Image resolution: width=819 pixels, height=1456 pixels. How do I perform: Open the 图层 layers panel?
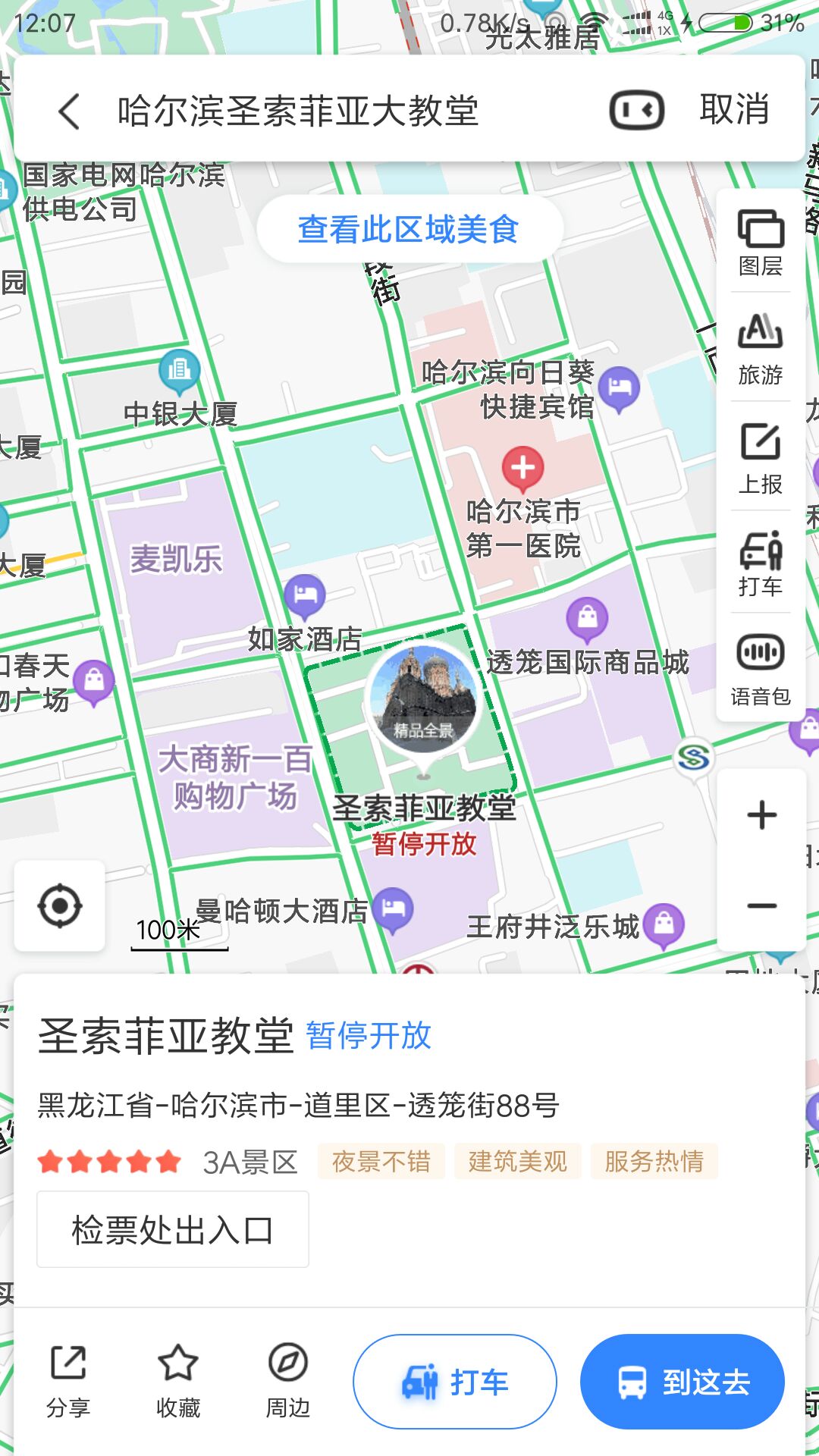click(761, 242)
